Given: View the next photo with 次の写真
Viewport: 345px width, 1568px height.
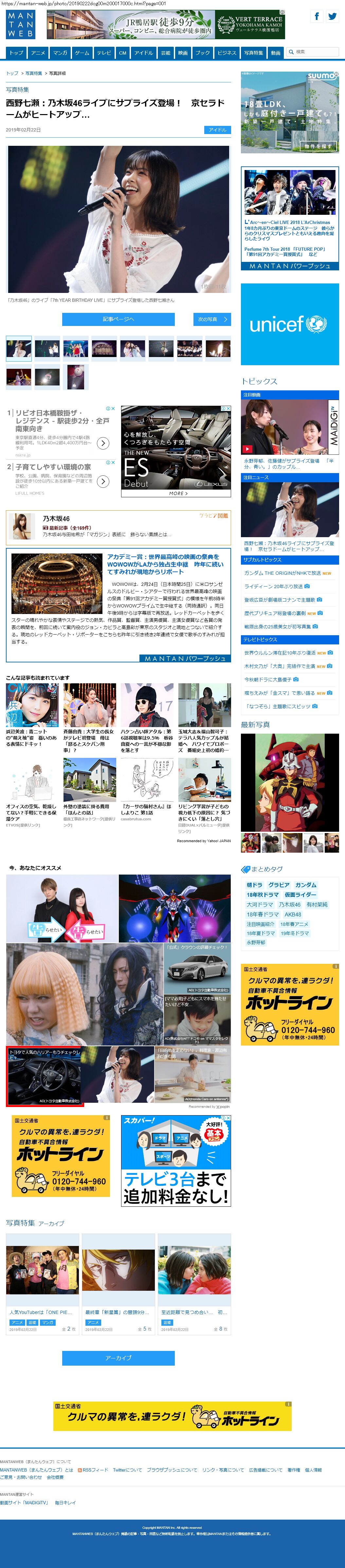Looking at the screenshot, I should 211,319.
